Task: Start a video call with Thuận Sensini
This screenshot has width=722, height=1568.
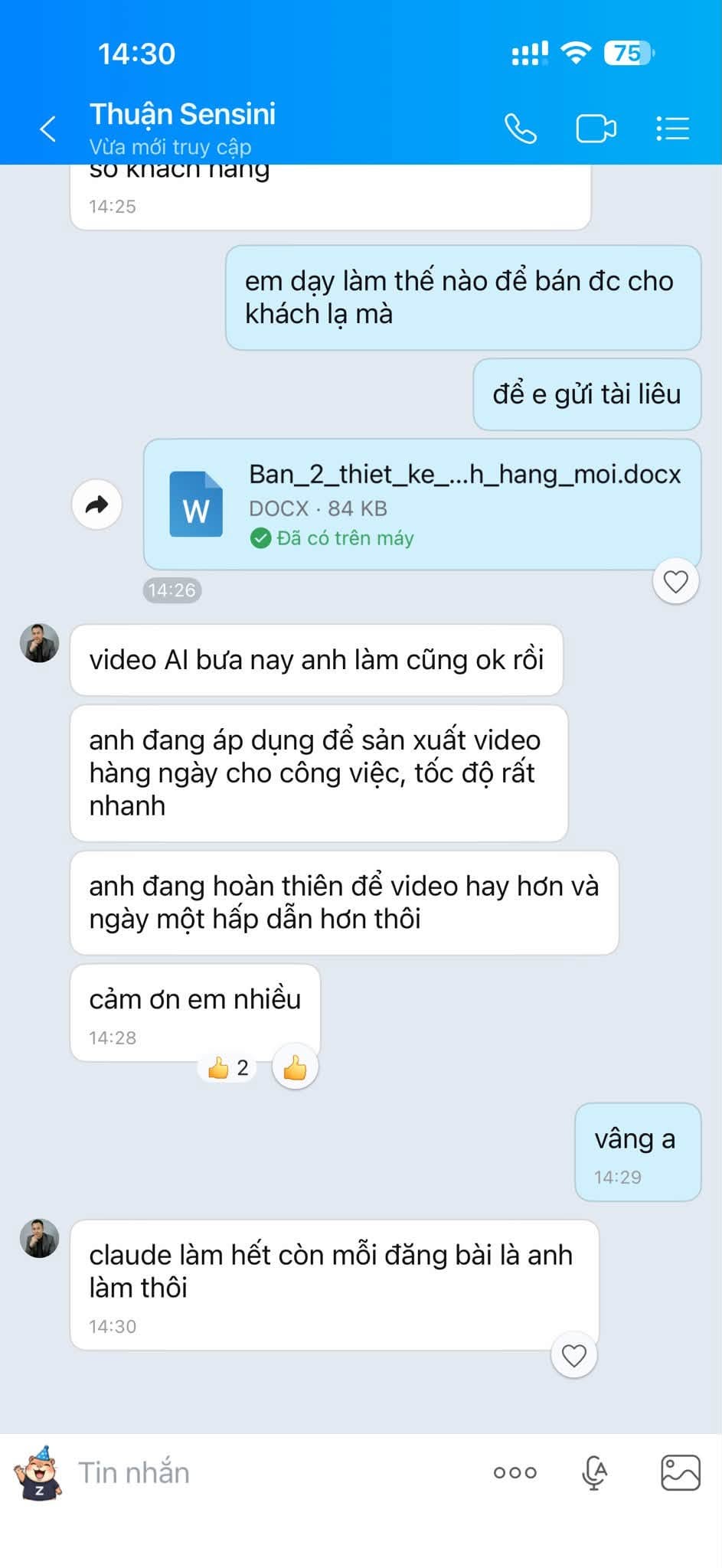Action: click(x=596, y=129)
